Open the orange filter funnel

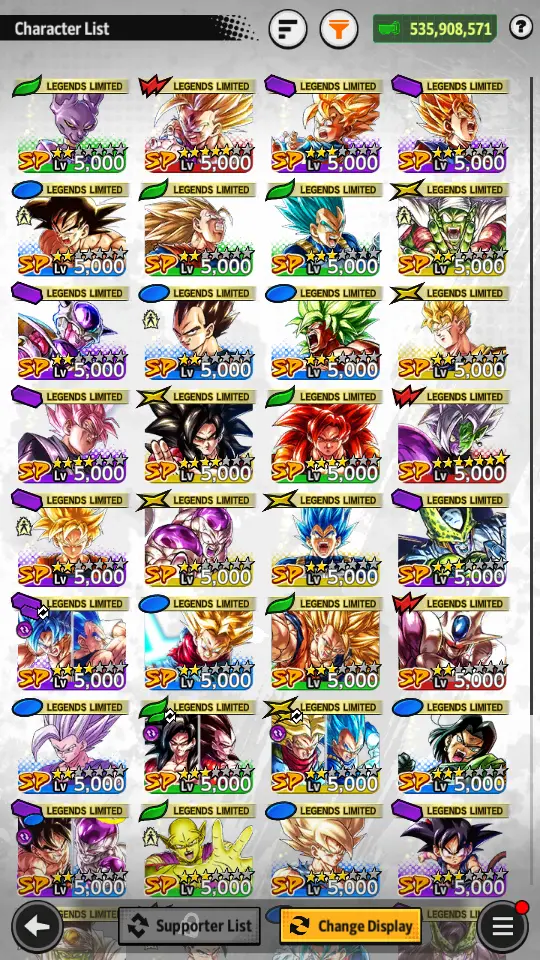[339, 29]
